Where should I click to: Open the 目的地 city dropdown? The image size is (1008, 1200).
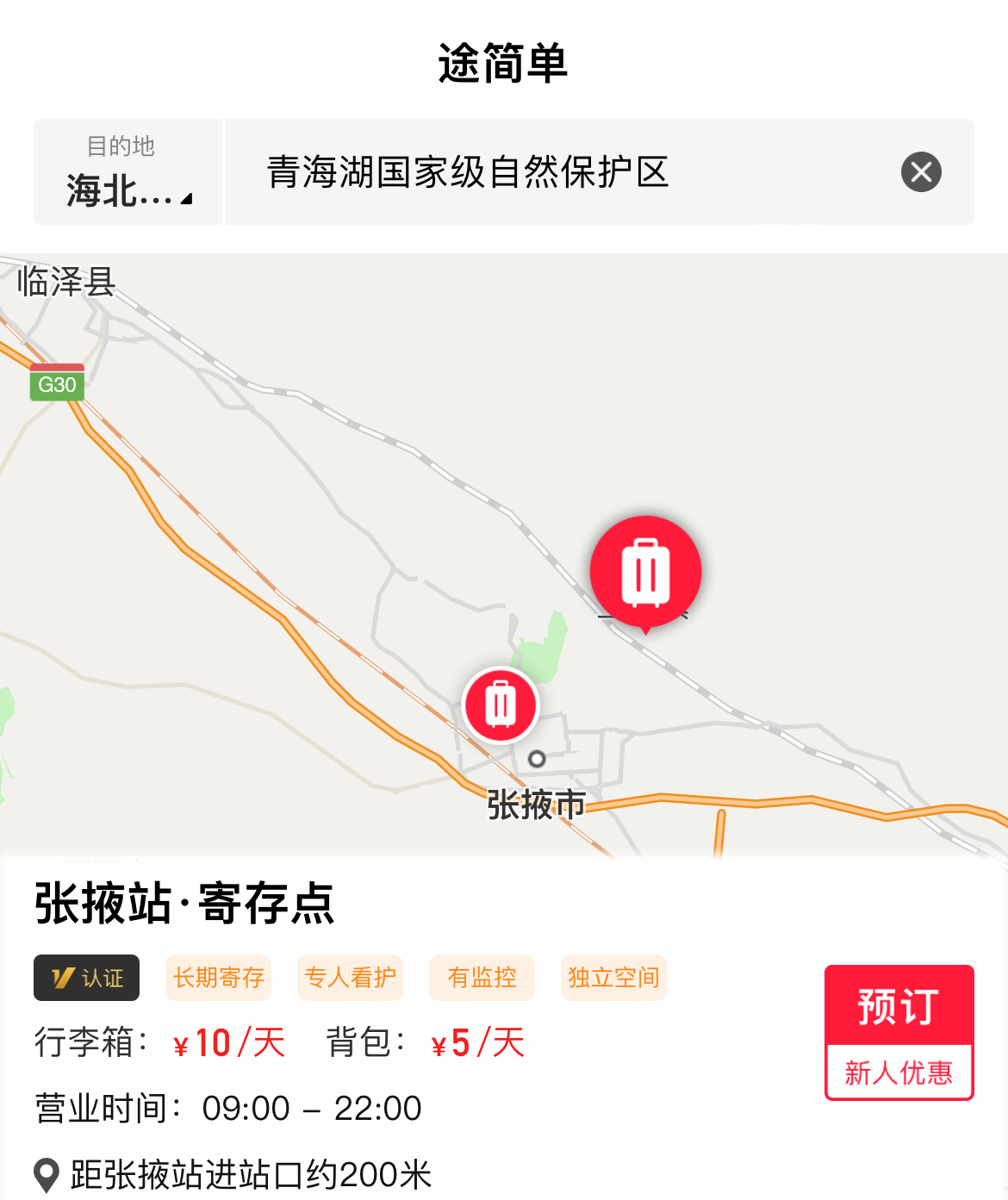tap(128, 172)
